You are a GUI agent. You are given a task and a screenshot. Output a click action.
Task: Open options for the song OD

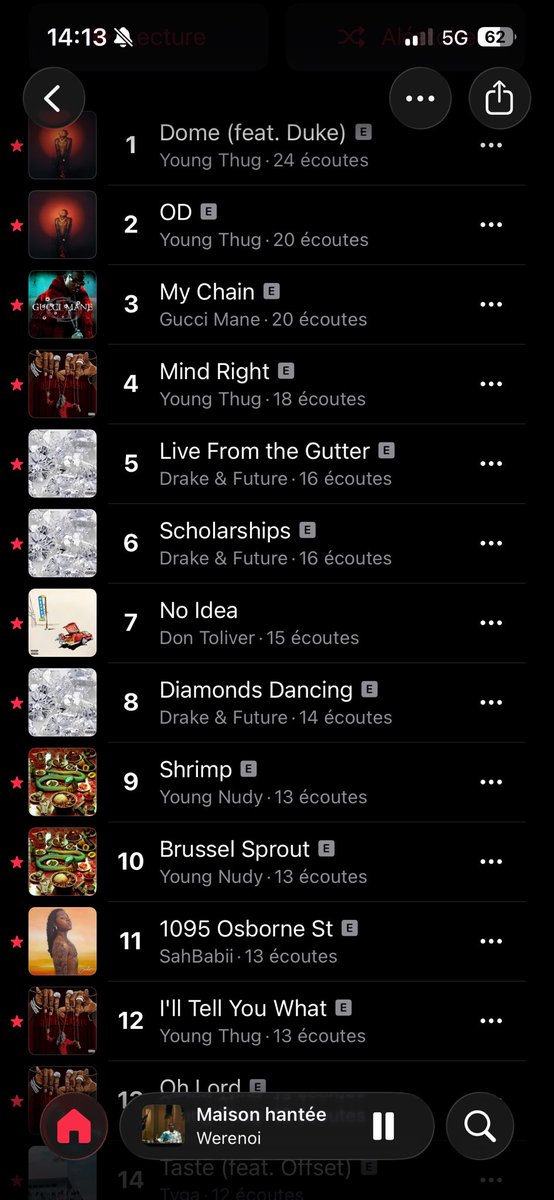point(491,225)
